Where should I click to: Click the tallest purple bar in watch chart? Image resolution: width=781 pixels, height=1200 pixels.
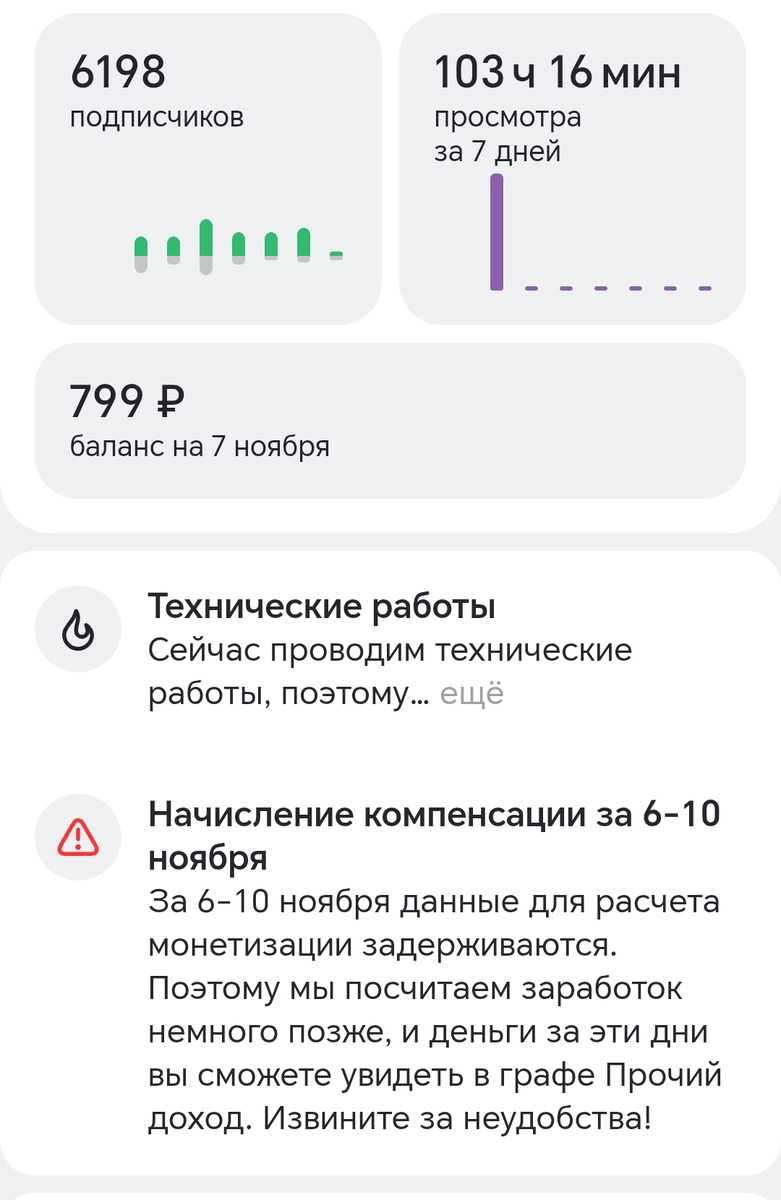point(497,230)
